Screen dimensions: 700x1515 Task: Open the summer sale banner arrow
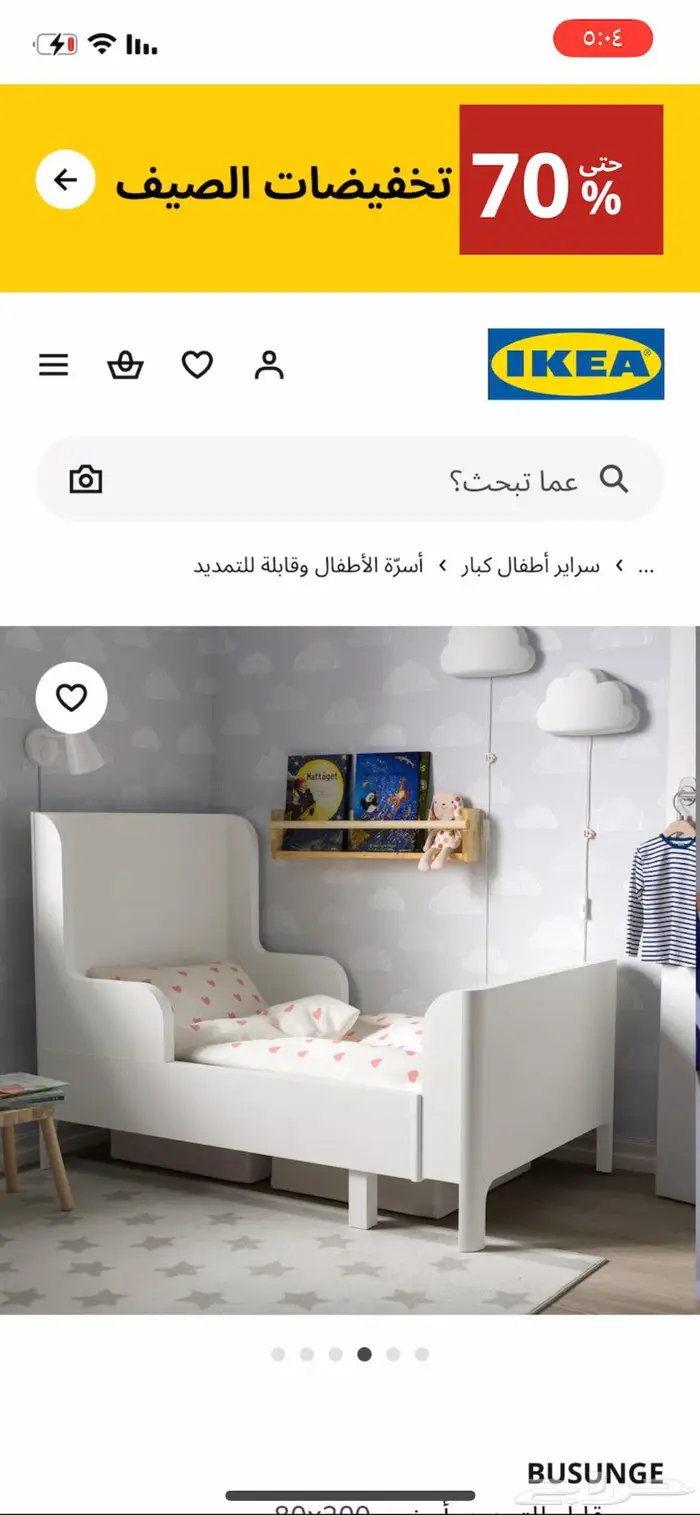pyautogui.click(x=65, y=180)
